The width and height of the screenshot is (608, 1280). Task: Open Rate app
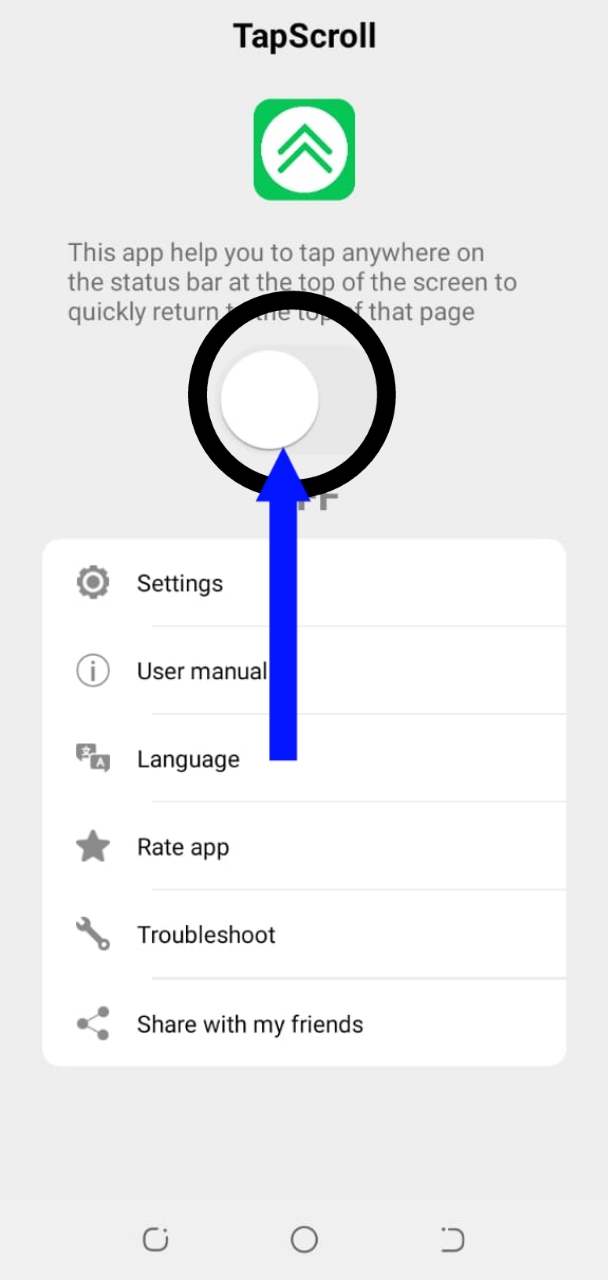[304, 847]
